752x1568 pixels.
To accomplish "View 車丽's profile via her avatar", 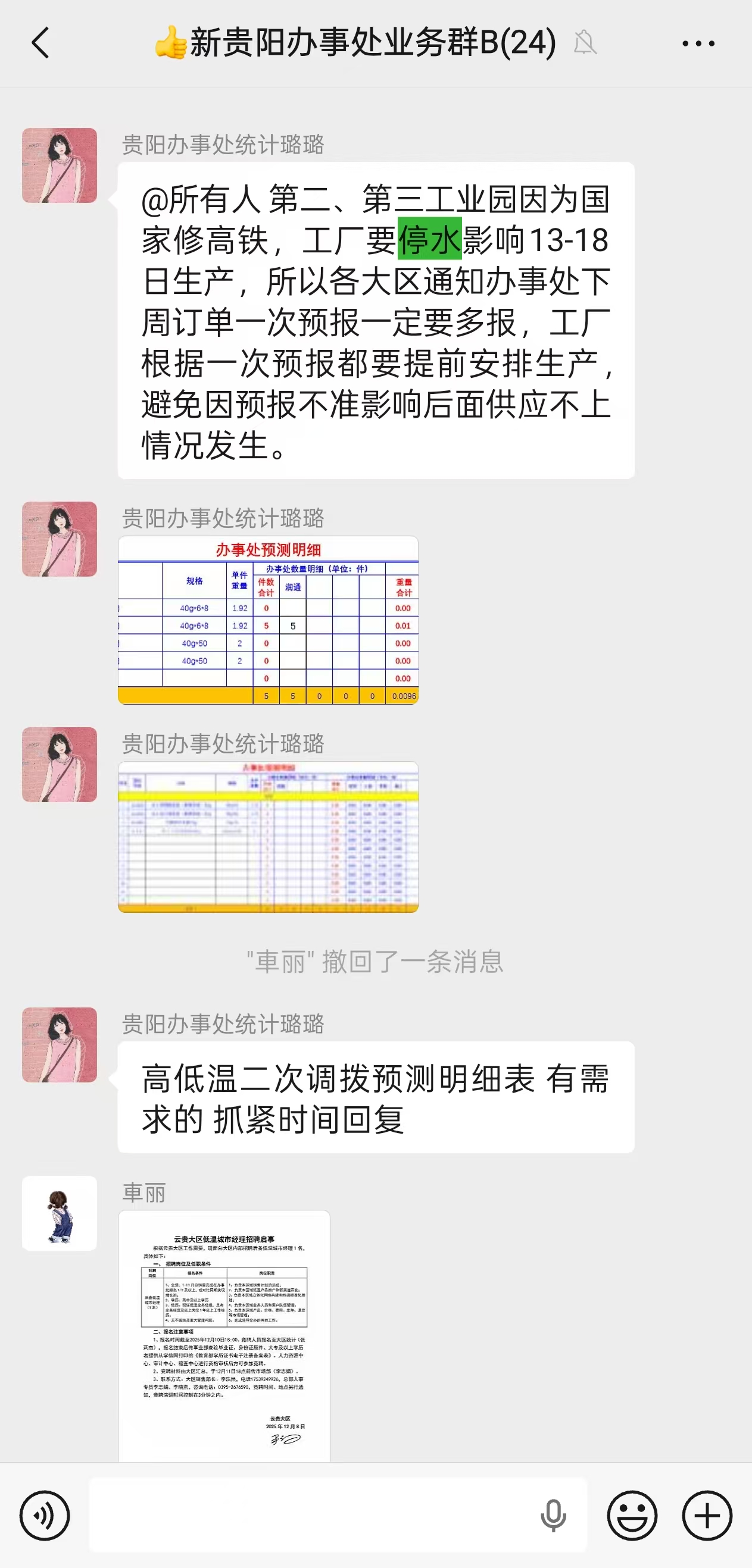I will pyautogui.click(x=59, y=1213).
